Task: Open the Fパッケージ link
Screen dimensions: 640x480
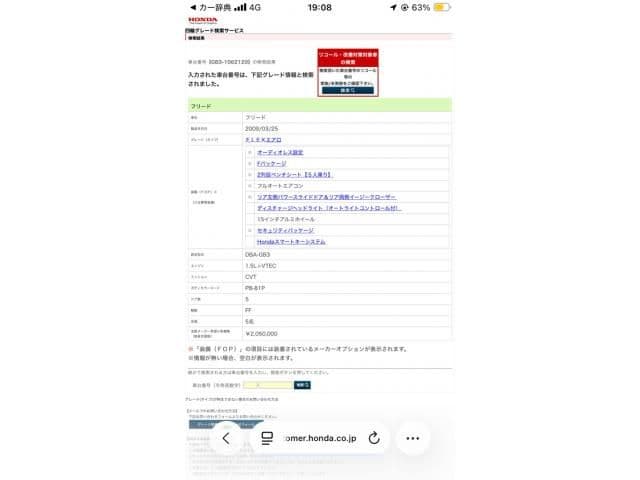Action: [x=271, y=163]
